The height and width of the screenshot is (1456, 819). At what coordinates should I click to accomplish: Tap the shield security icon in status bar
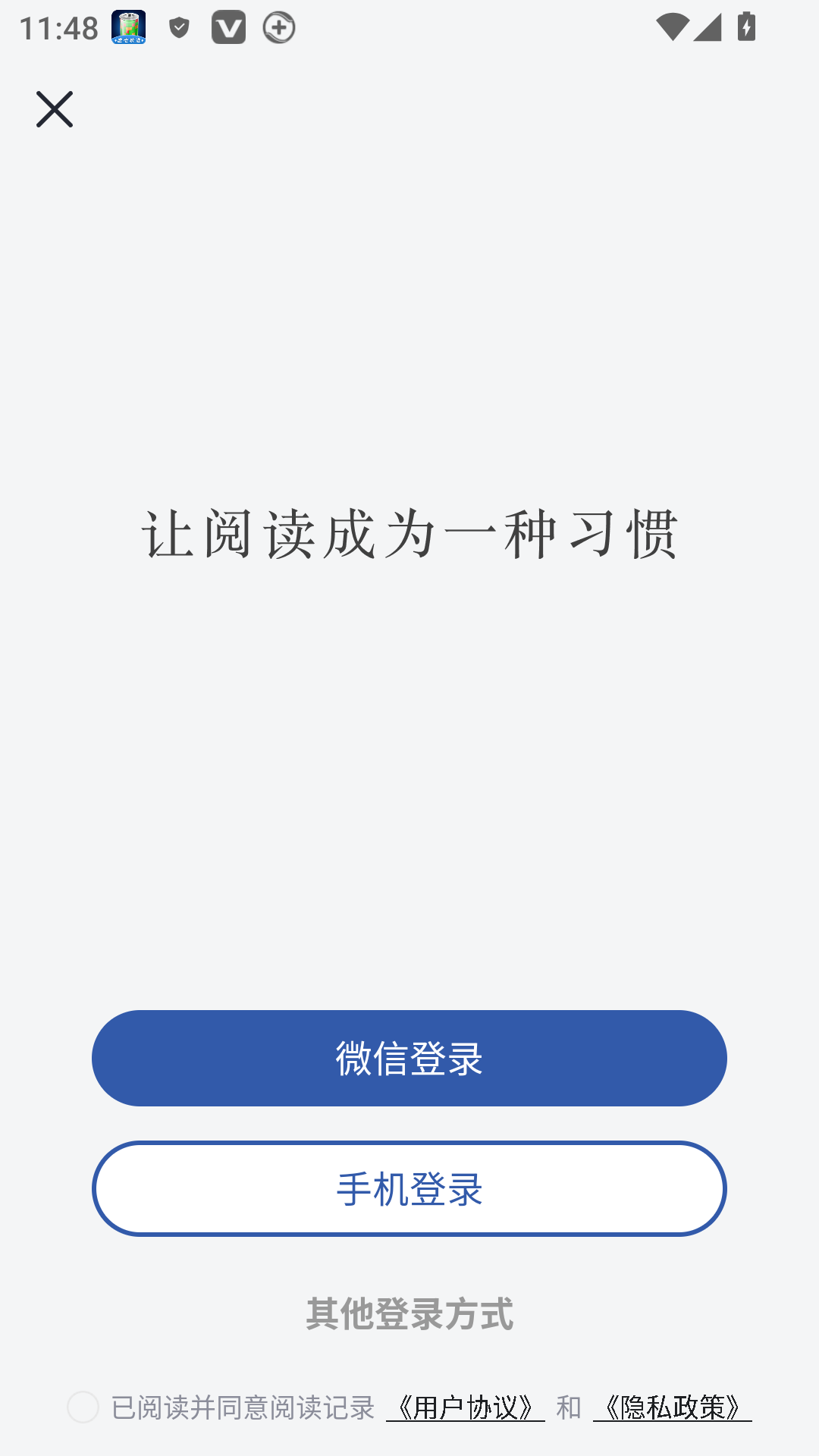pyautogui.click(x=179, y=27)
